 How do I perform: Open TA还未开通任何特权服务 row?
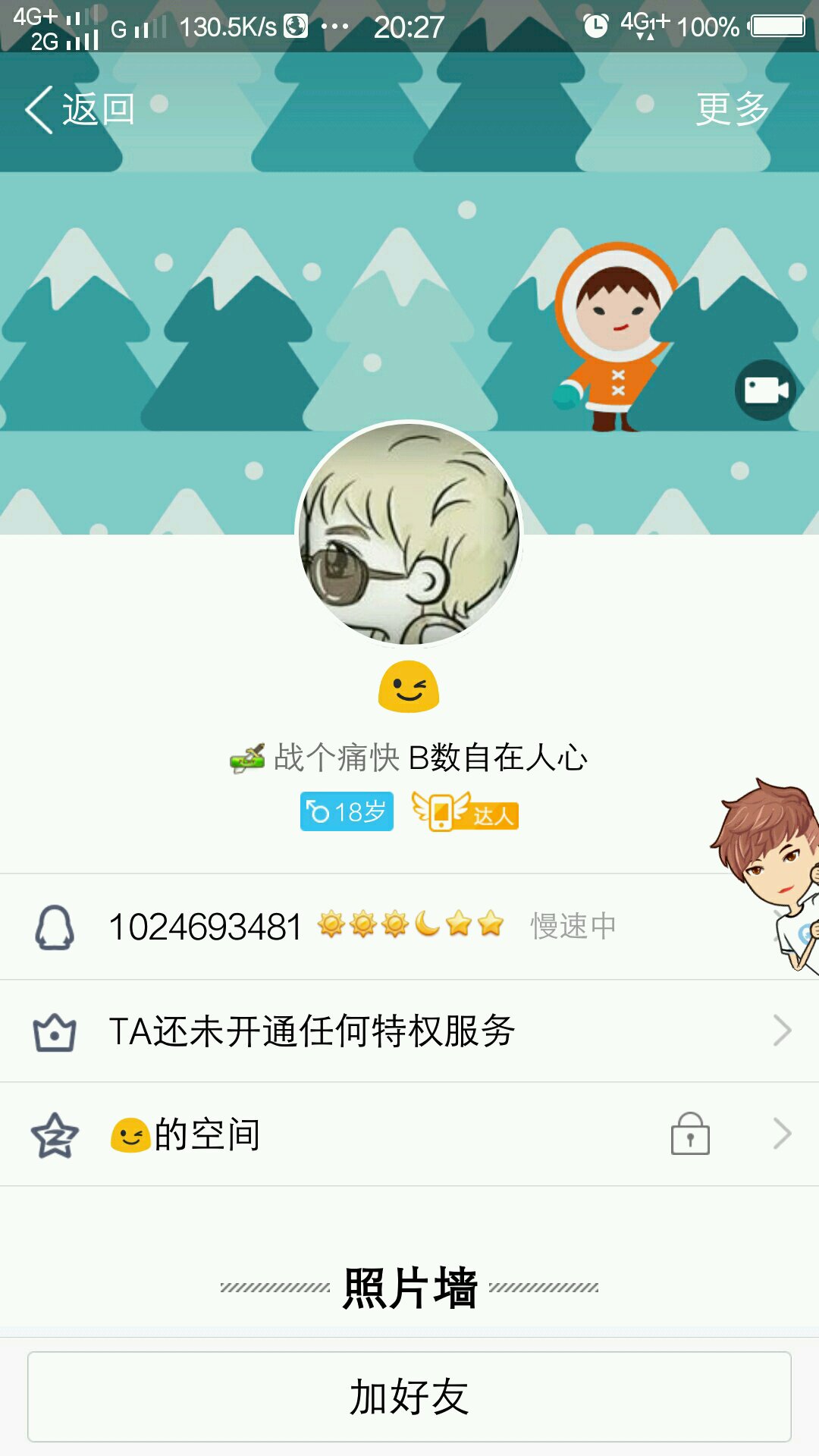click(409, 1031)
